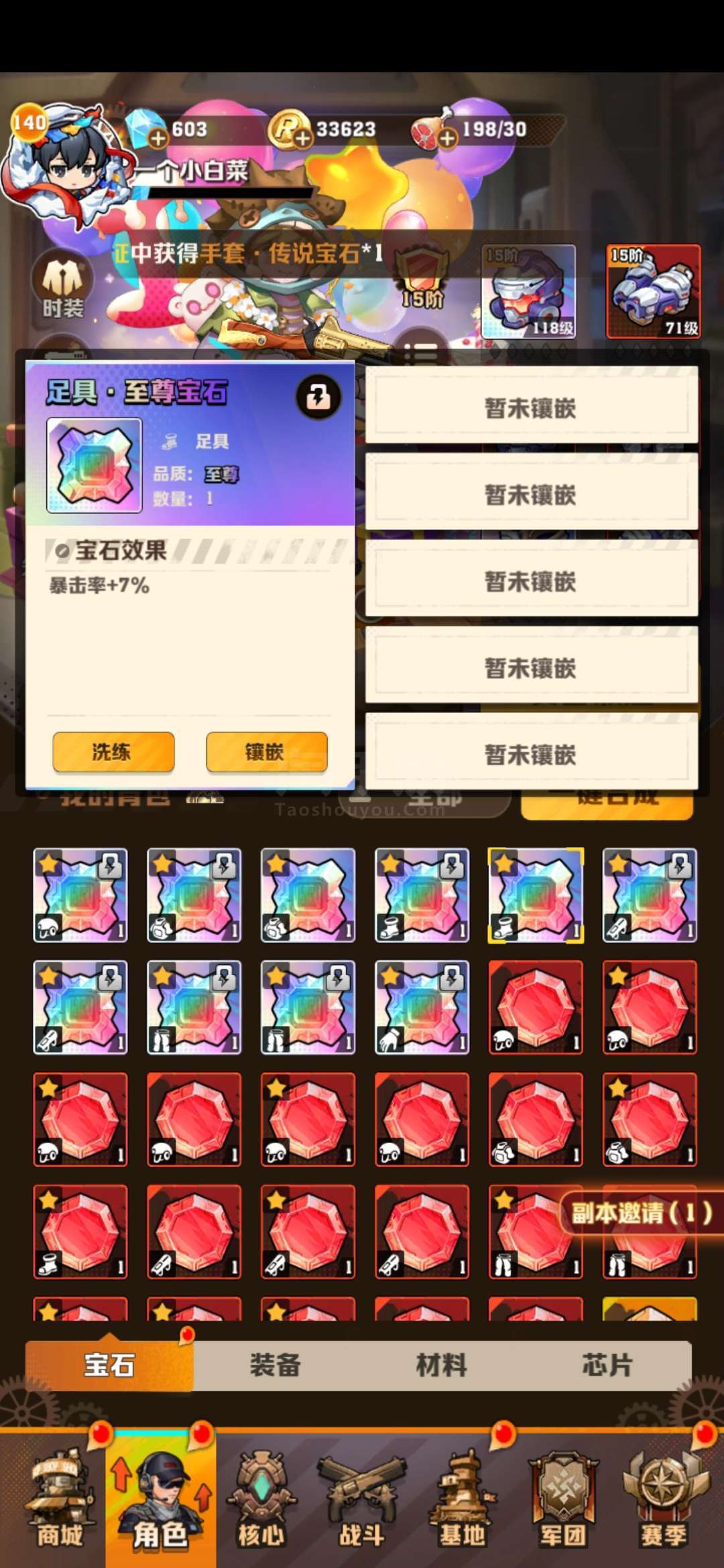Add diamonds with the plus icon

click(158, 138)
